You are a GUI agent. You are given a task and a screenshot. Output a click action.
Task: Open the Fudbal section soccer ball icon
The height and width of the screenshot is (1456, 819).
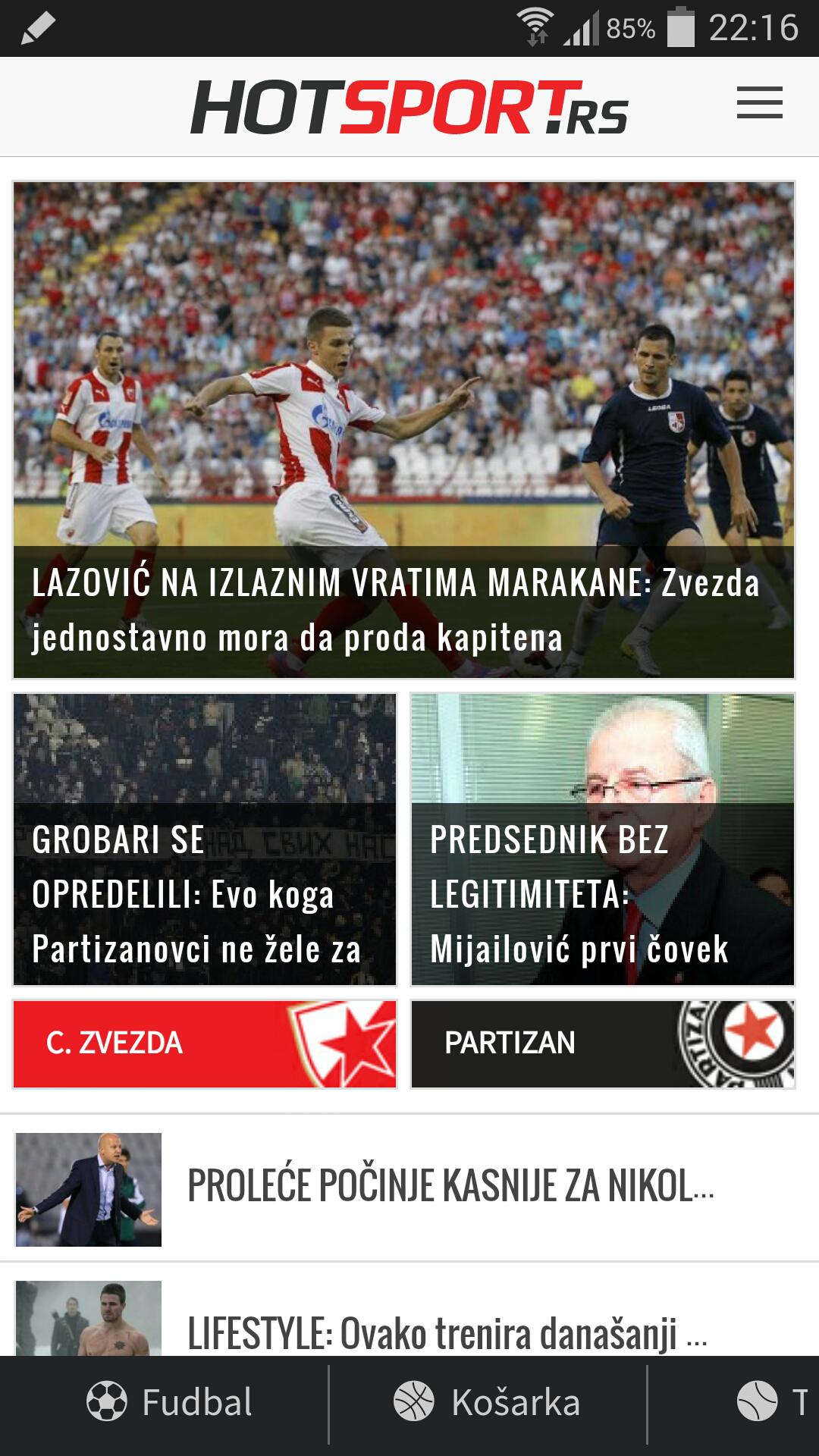pyautogui.click(x=108, y=1403)
